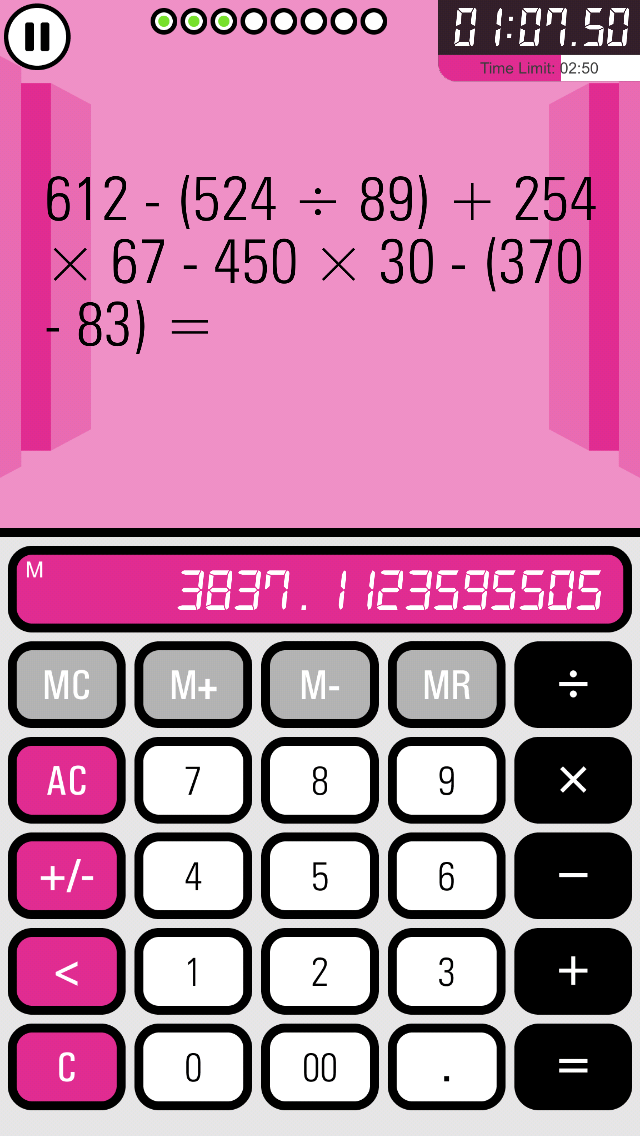Add display value to memory with M+

click(193, 685)
